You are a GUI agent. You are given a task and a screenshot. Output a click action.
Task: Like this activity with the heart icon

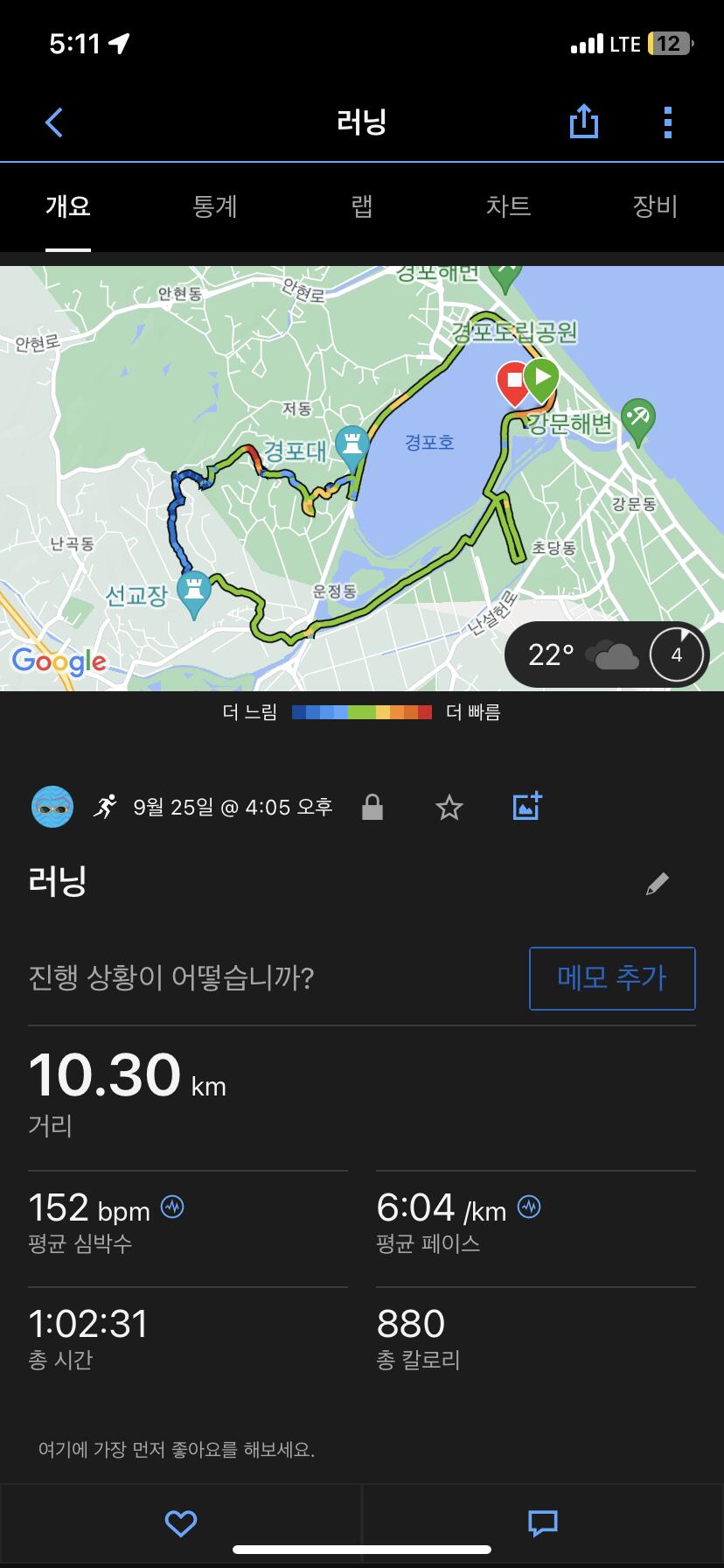click(181, 1523)
